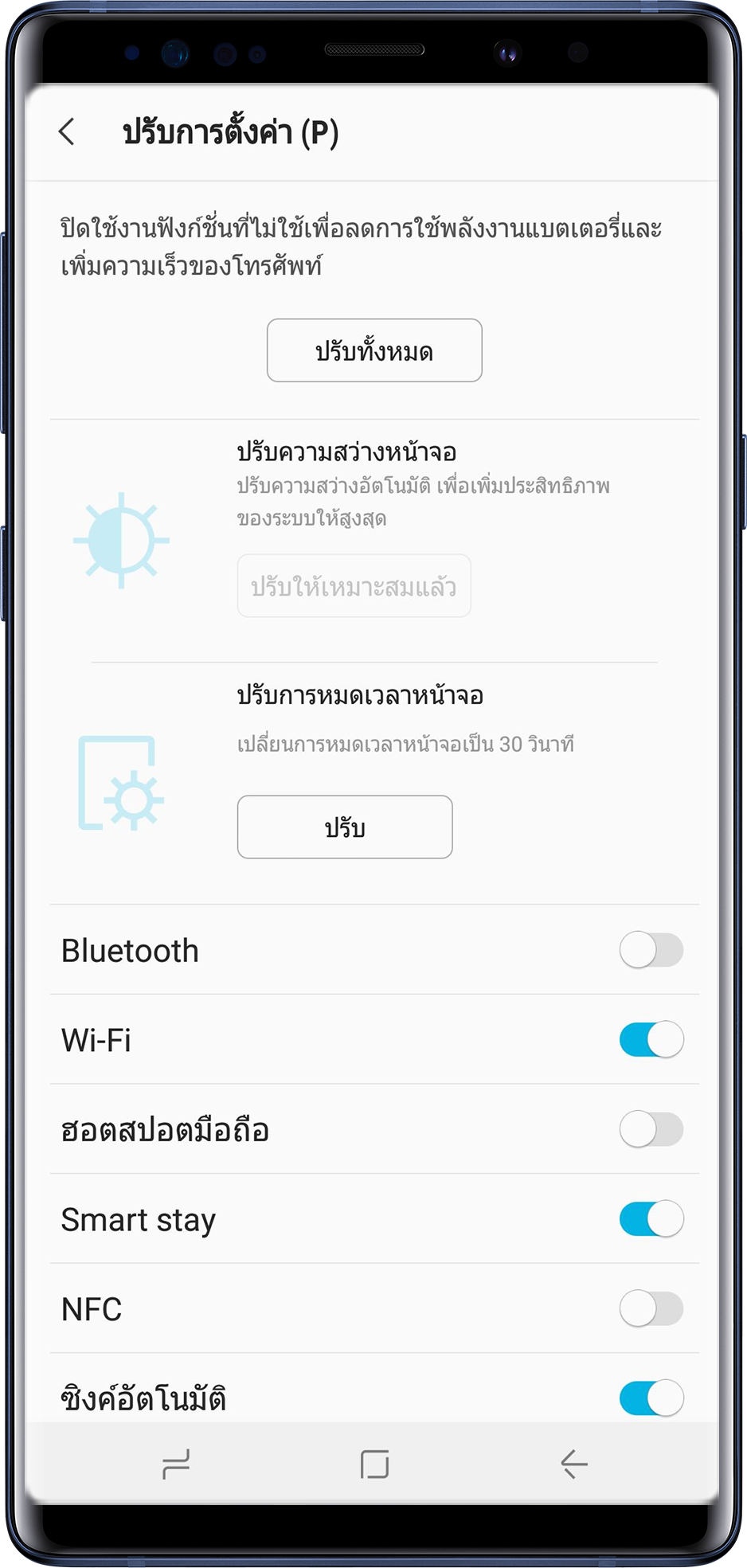Toggle ซิงค์อัตโนมัติ off
This screenshot has width=747, height=1568.
tap(651, 1398)
